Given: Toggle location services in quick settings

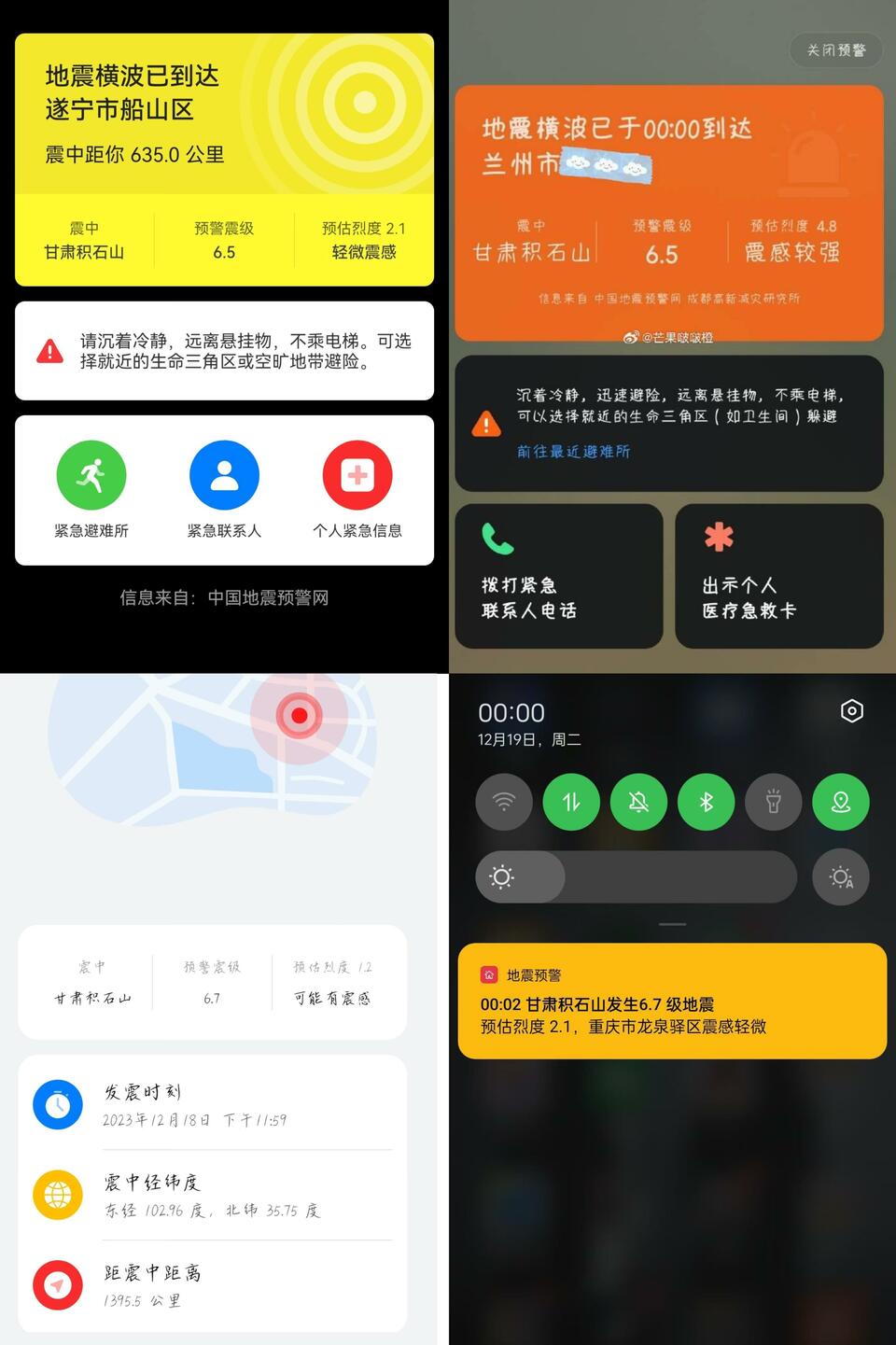Looking at the screenshot, I should click(x=841, y=802).
